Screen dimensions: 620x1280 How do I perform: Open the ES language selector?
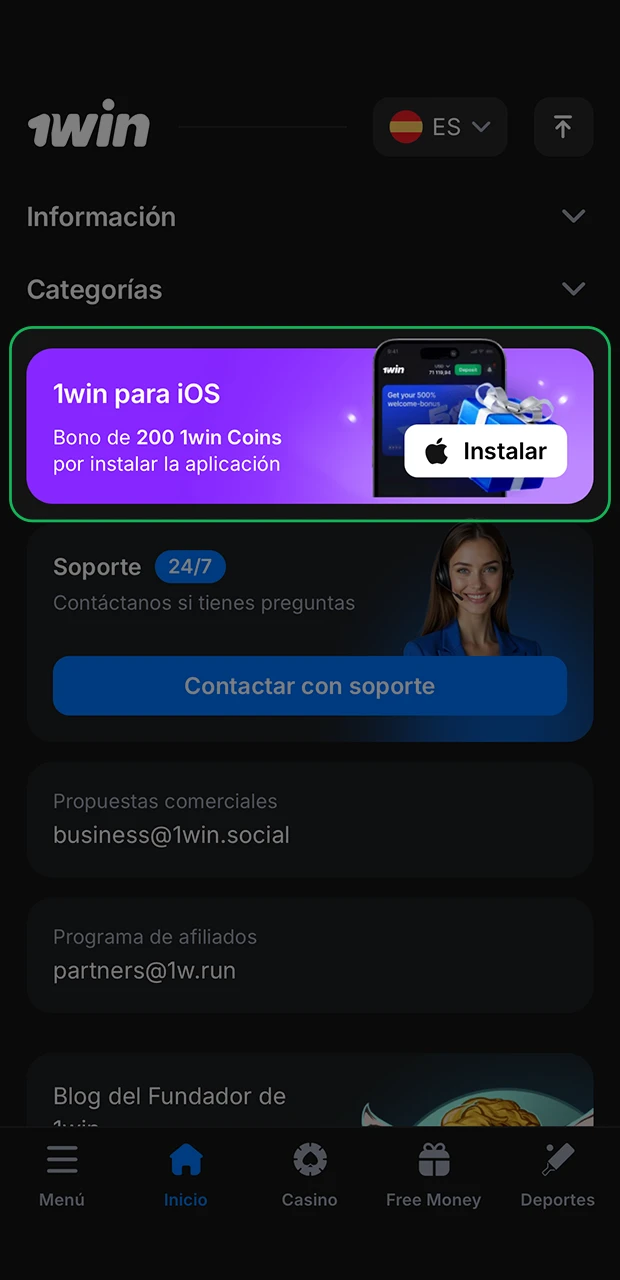click(x=440, y=127)
